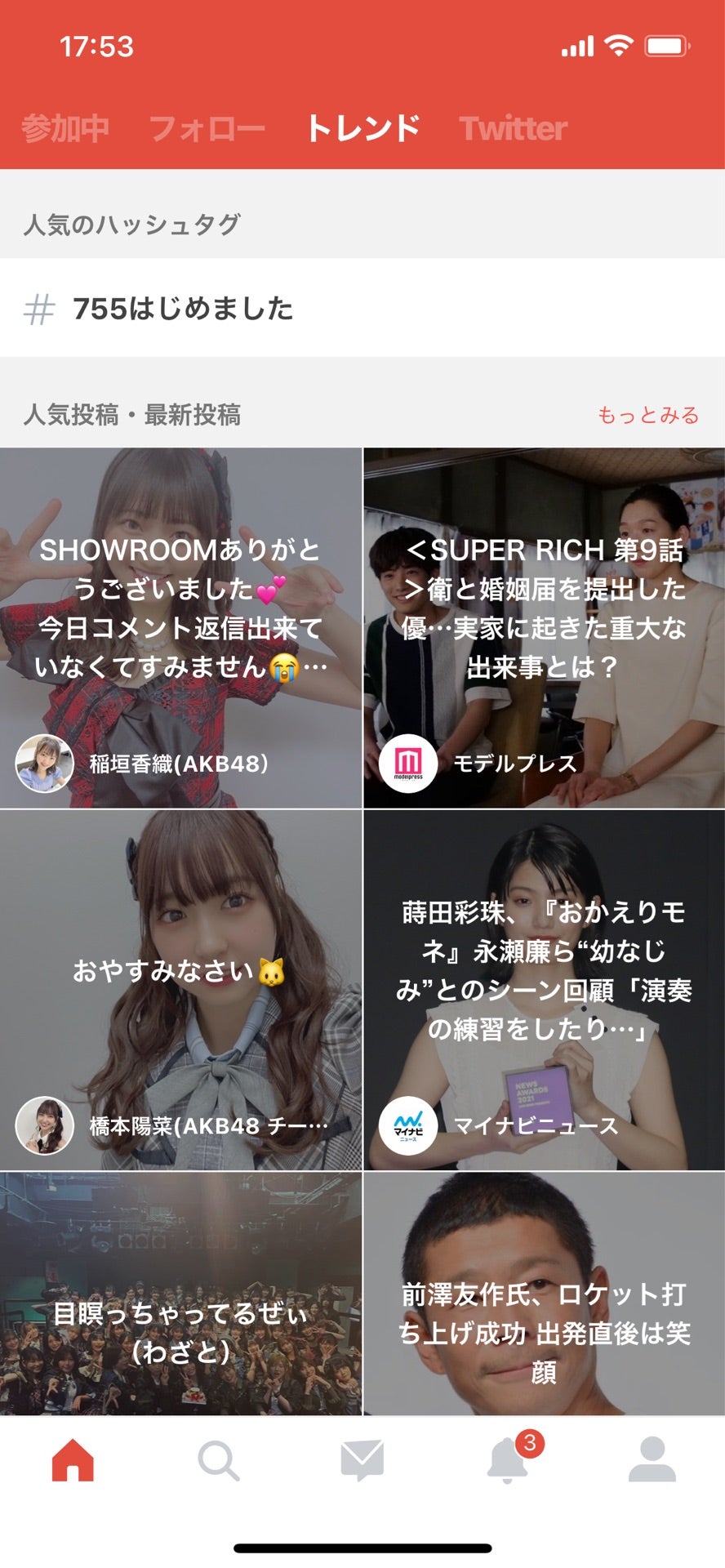
Task: Switch to the 参加中 tab
Action: pyautogui.click(x=64, y=128)
